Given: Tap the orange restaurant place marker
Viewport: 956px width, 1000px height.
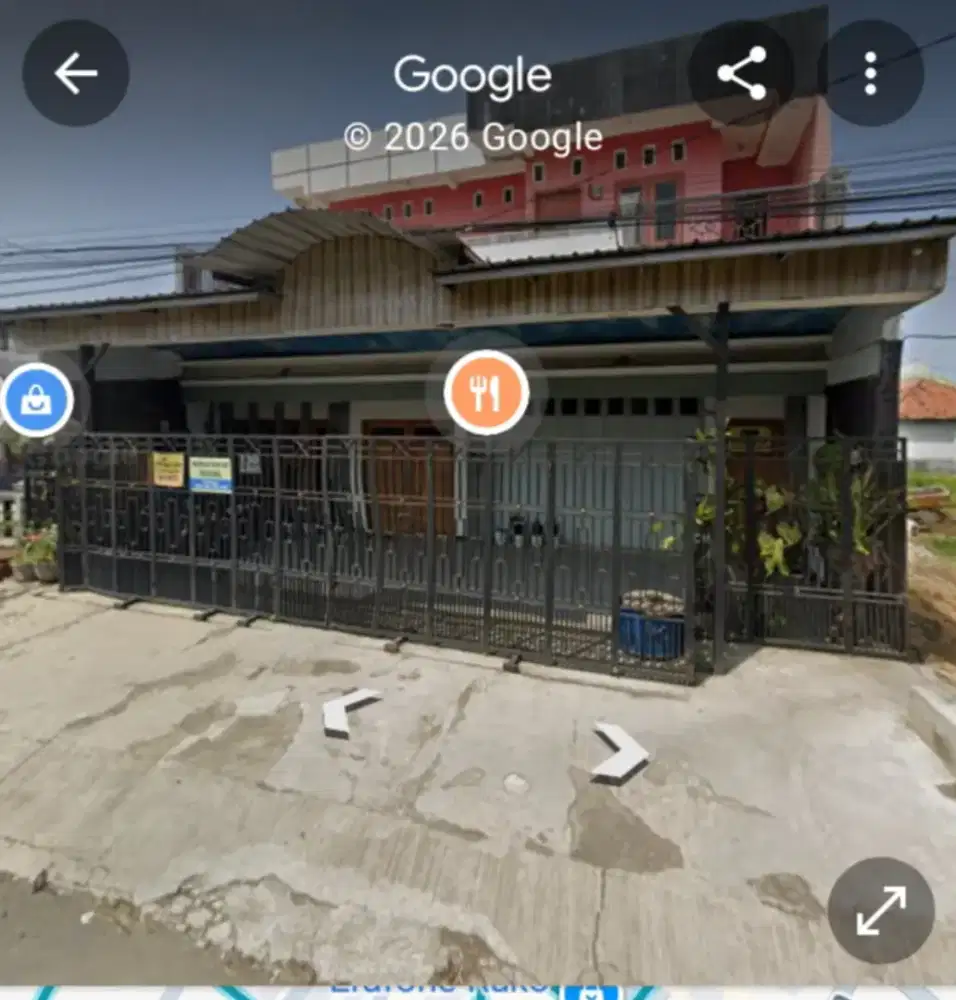Looking at the screenshot, I should point(486,393).
